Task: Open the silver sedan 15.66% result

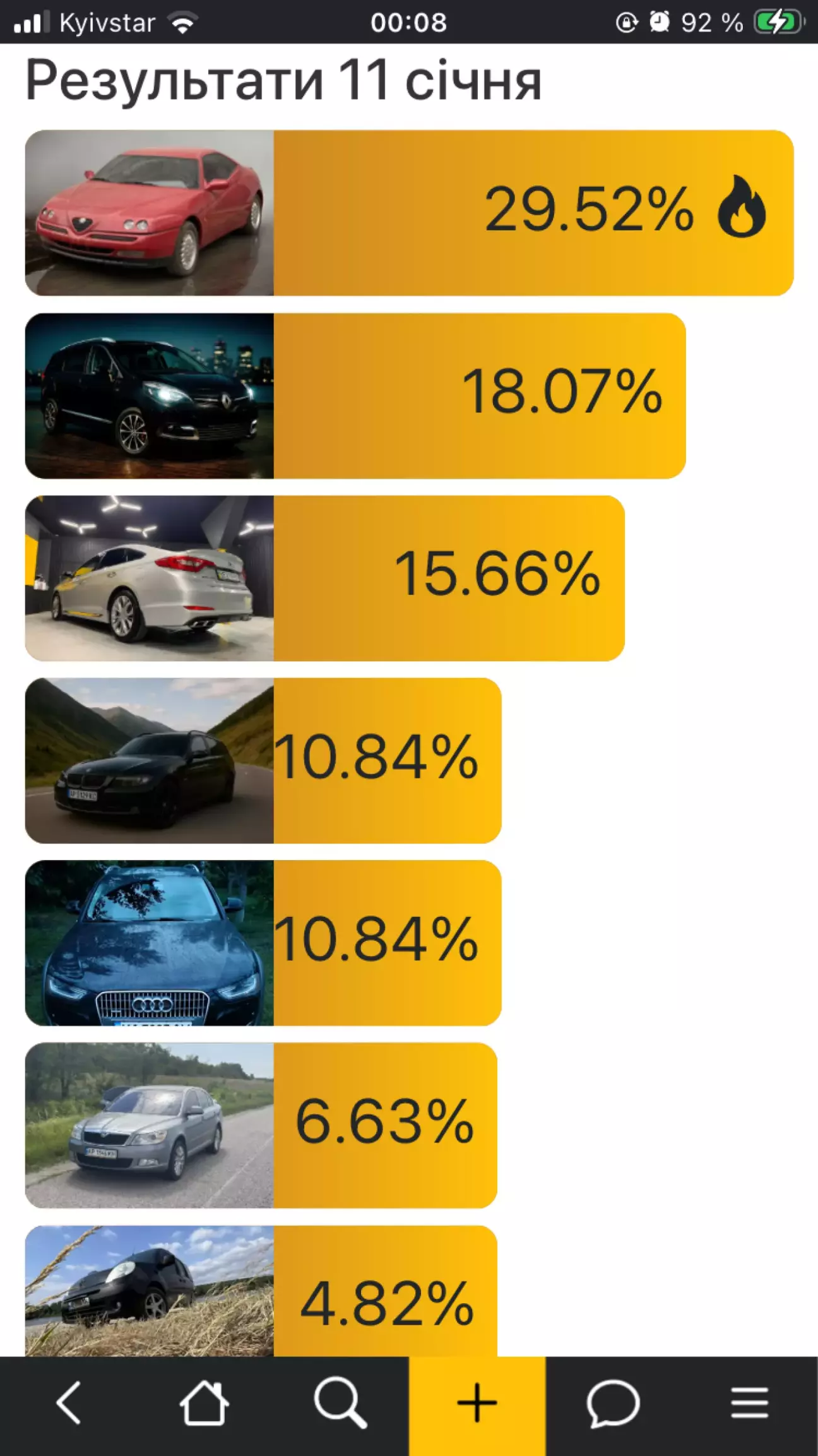Action: (x=324, y=578)
